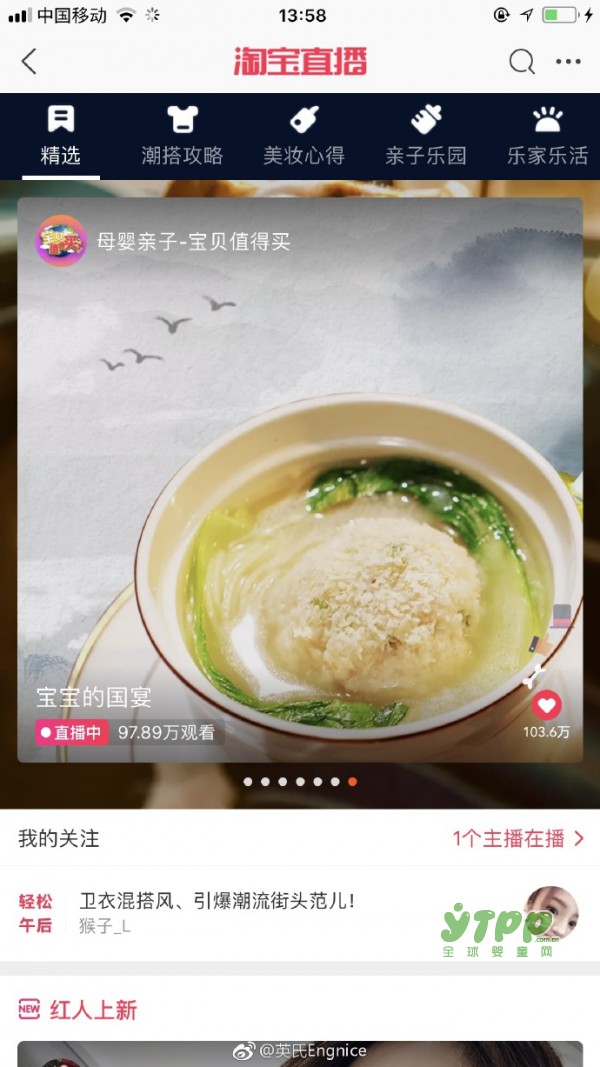
Task: Switch to the 精选 tab
Action: pos(60,137)
